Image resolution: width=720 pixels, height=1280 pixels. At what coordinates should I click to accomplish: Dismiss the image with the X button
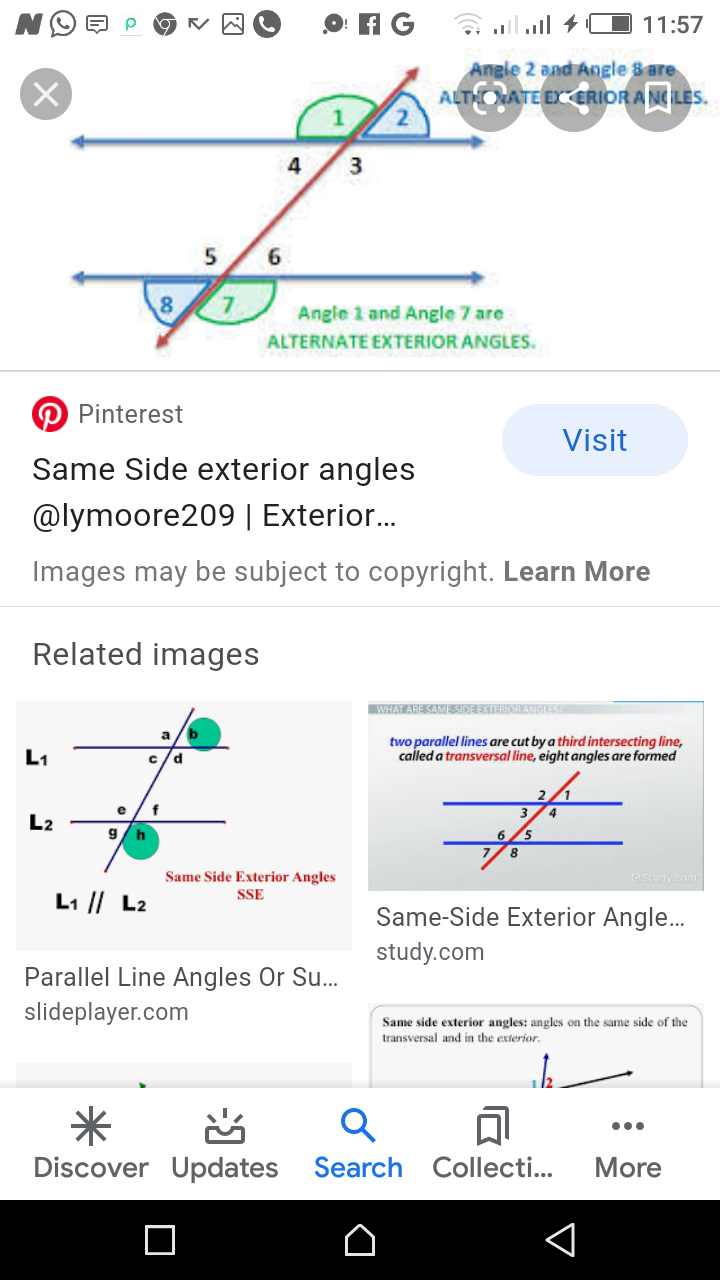click(x=46, y=93)
